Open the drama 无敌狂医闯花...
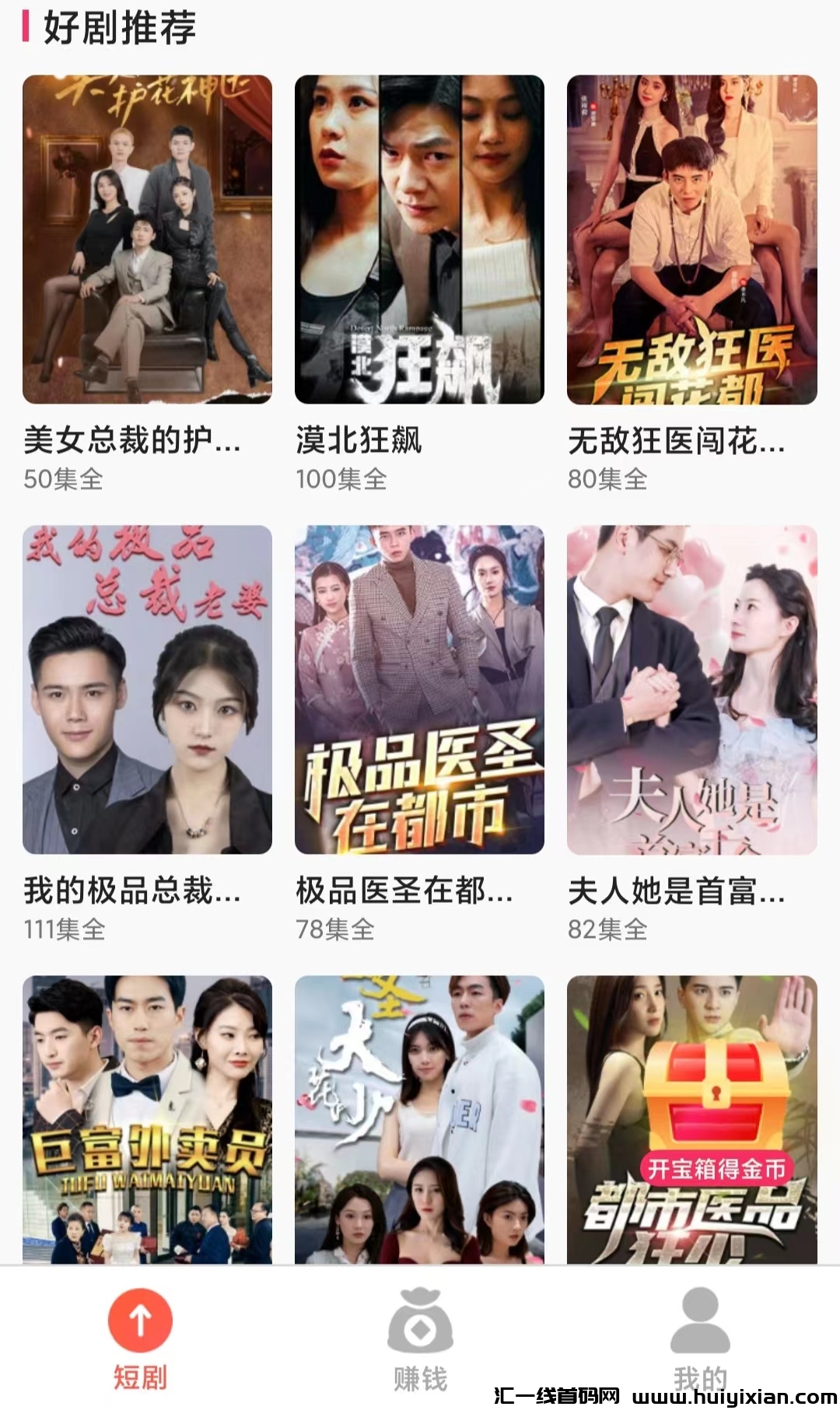This screenshot has height=1410, width=840. (691, 240)
